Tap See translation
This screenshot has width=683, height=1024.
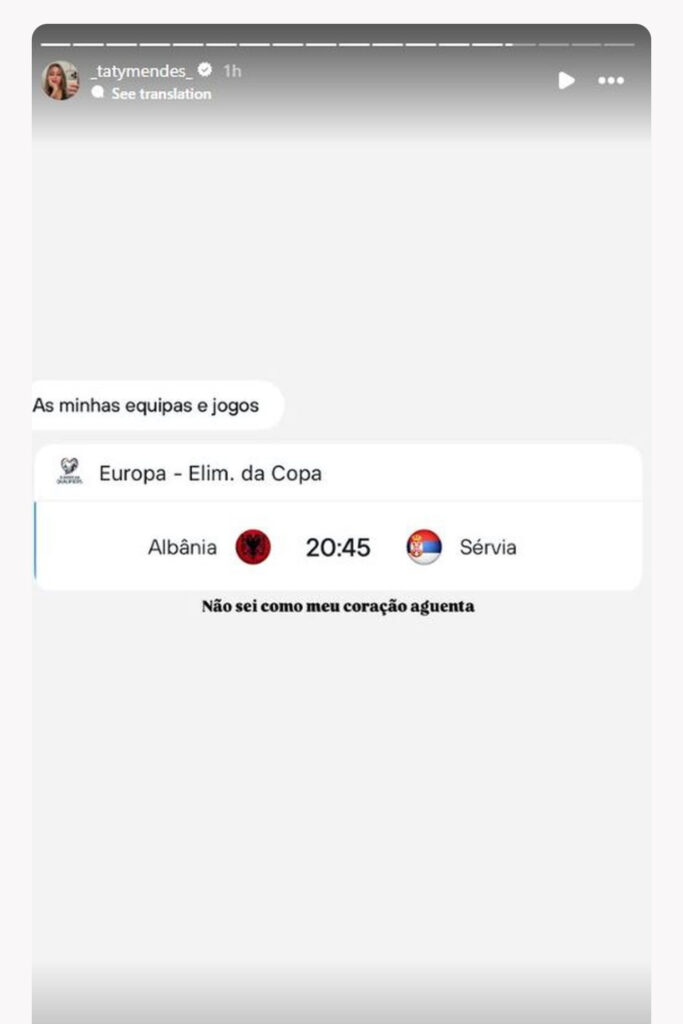point(160,93)
